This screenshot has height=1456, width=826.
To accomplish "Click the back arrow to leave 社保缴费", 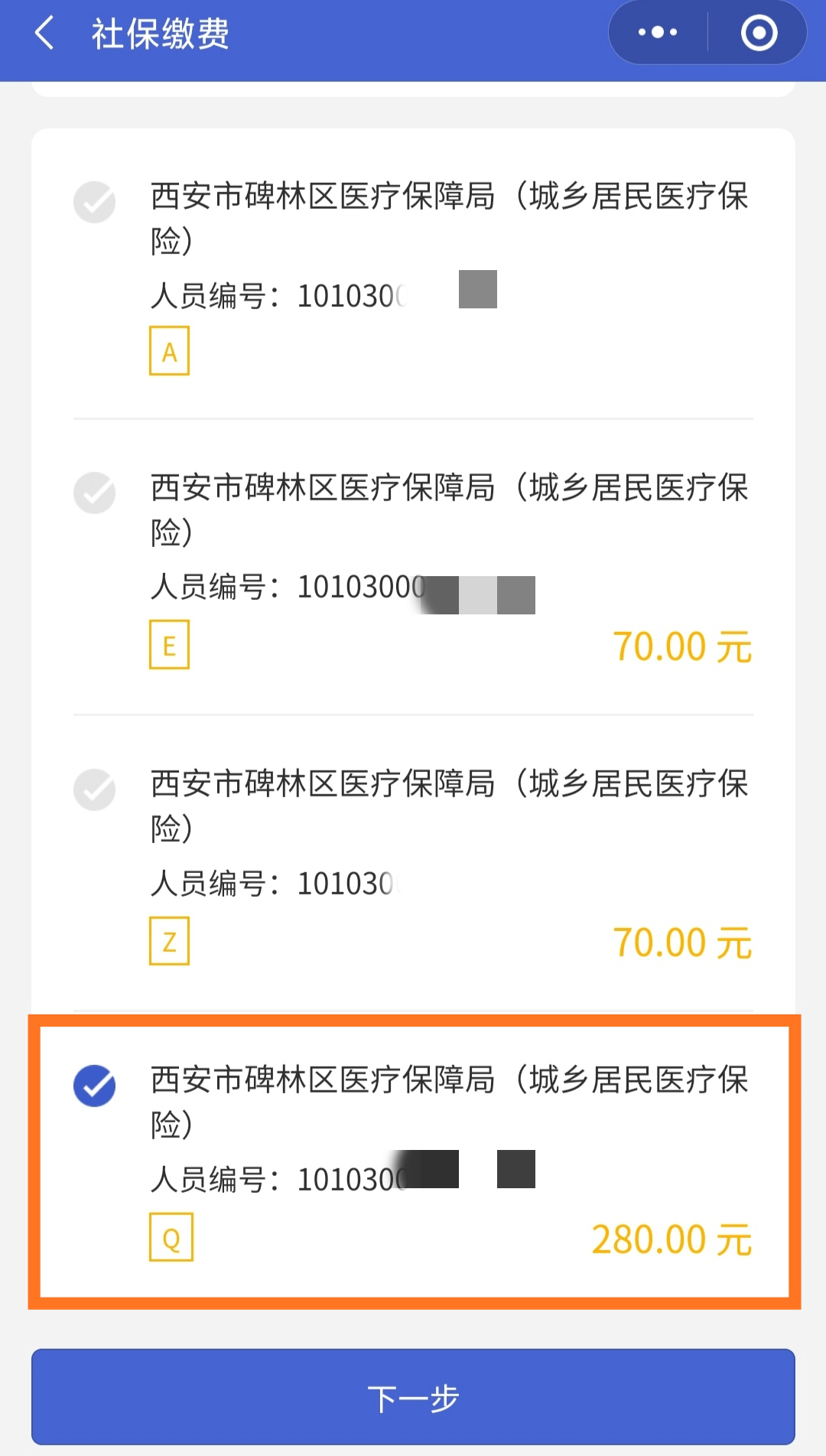I will (44, 34).
